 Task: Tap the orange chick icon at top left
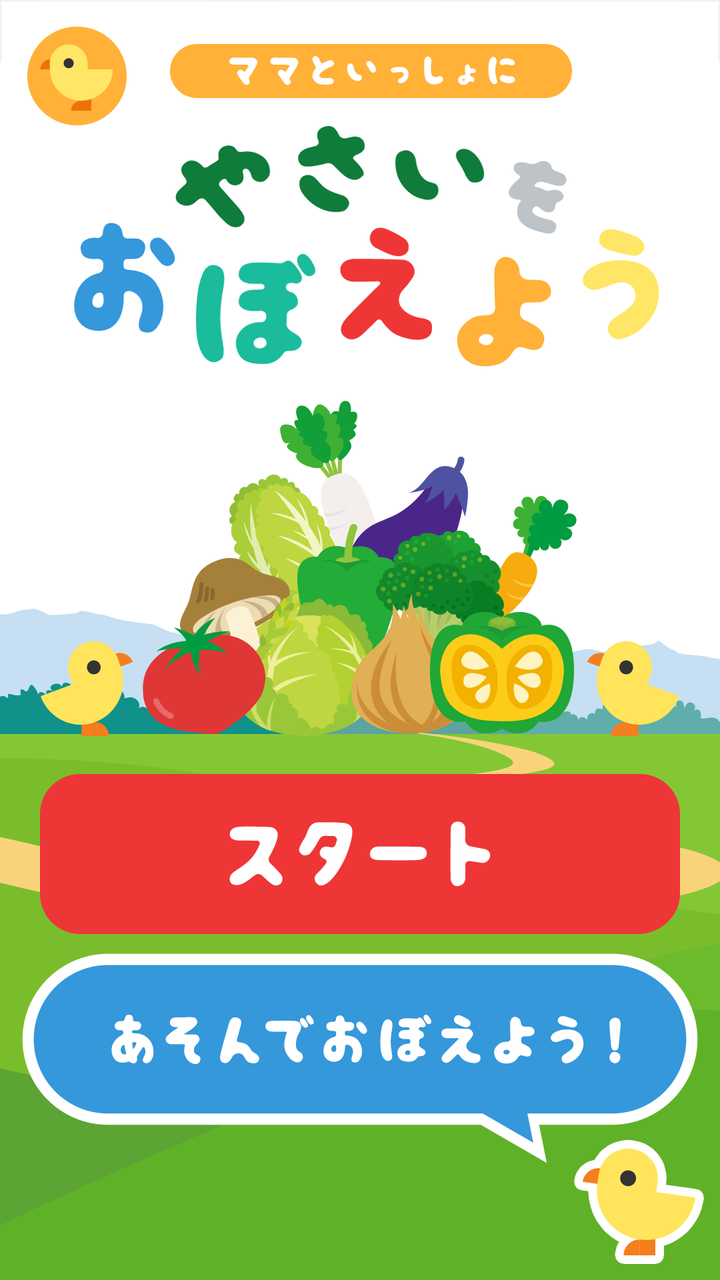(77, 76)
